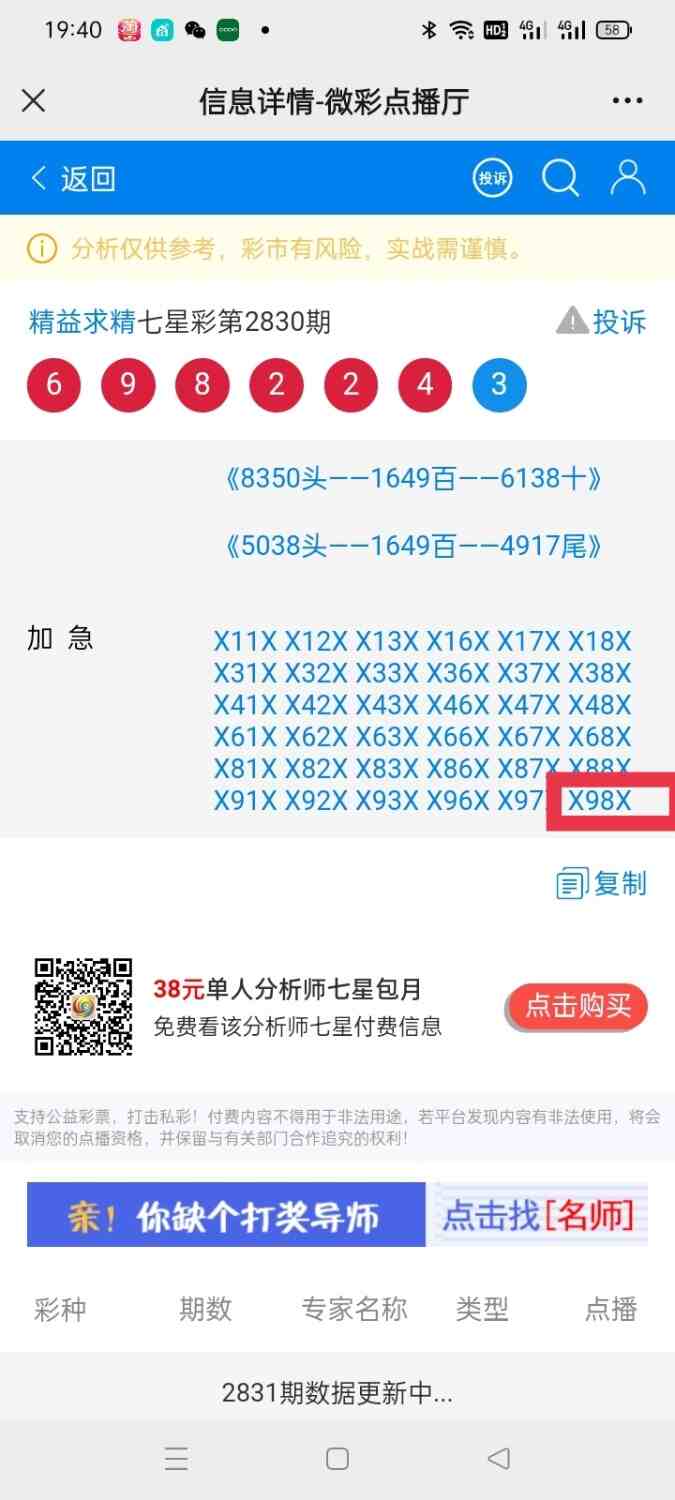This screenshot has height=1500, width=675.
Task: Report via the 投诉 link with warning triangle
Action: [x=602, y=322]
